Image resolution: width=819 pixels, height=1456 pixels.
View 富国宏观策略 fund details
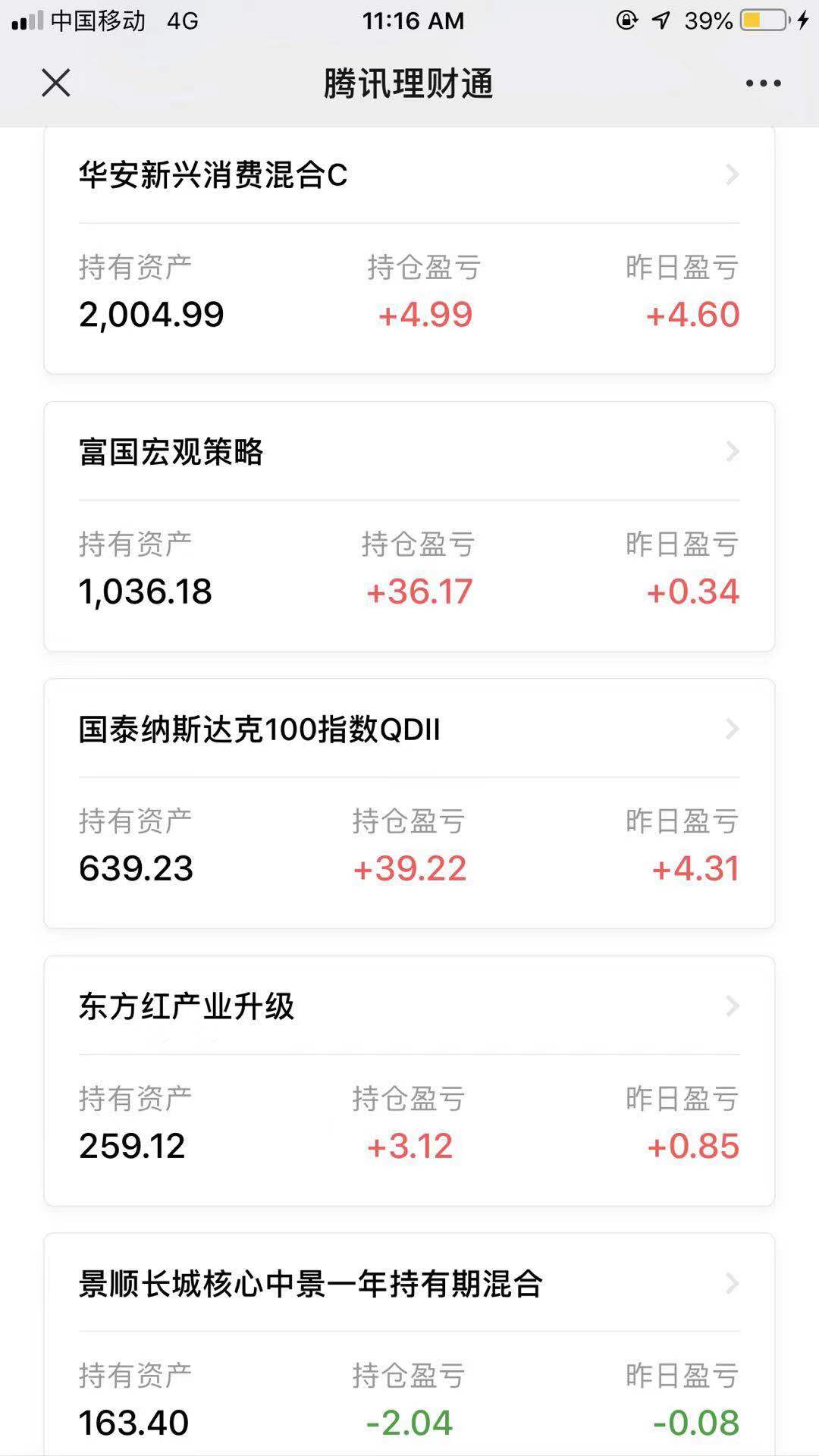click(x=409, y=526)
